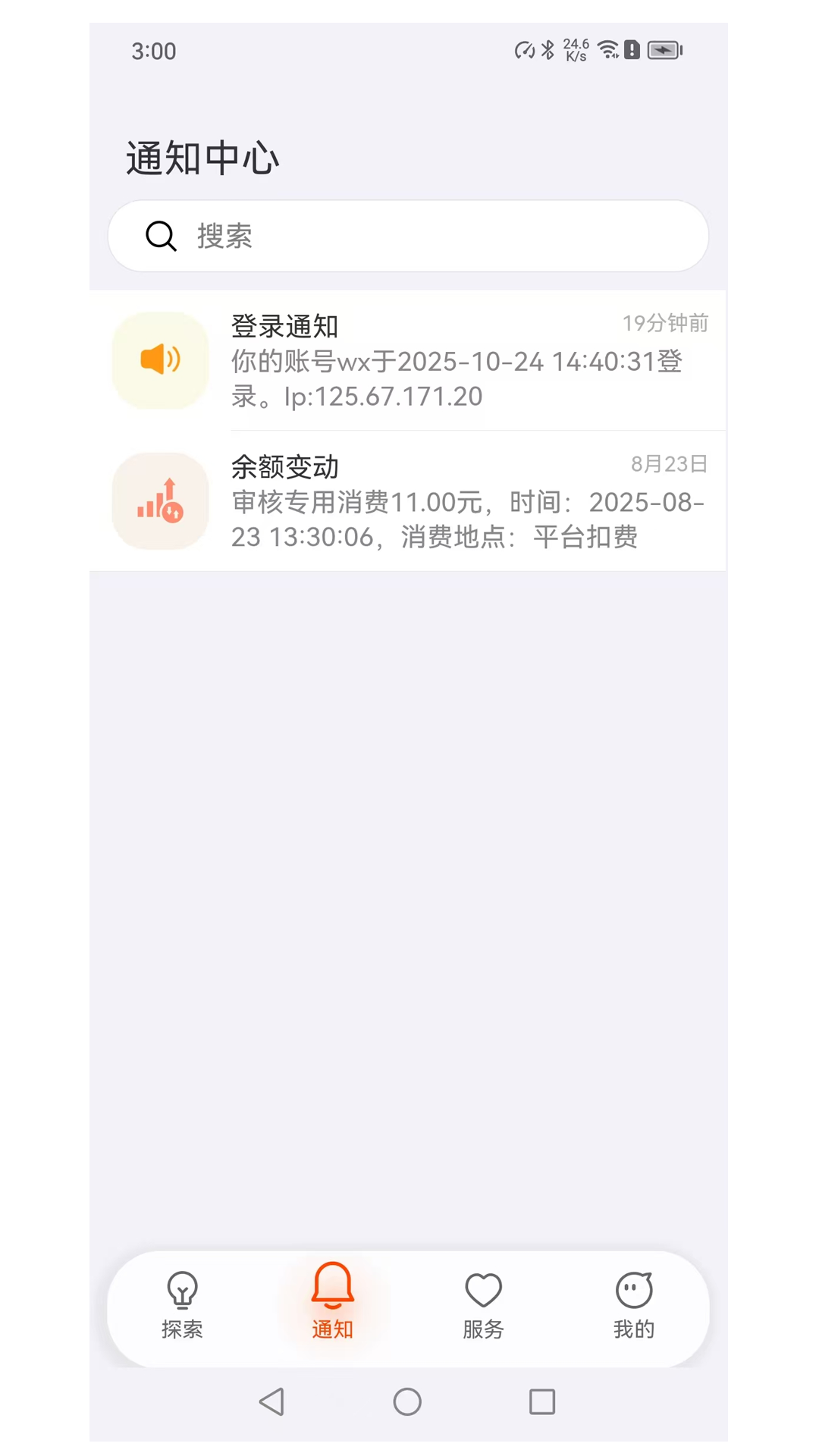
Task: Select the bell icon for 通知
Action: point(332,1288)
